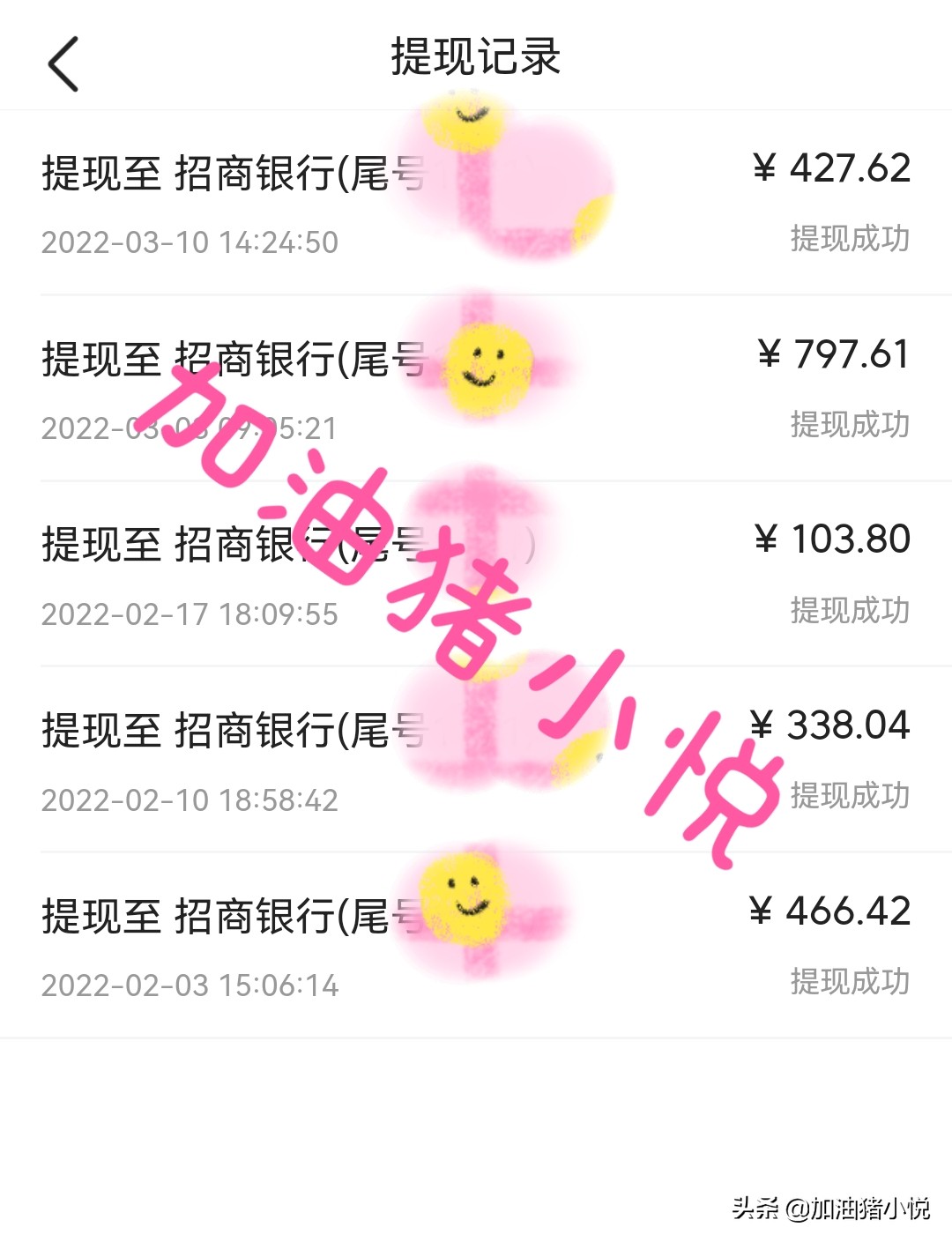Tap the 2022-03-10 timestamp text

coord(192,241)
